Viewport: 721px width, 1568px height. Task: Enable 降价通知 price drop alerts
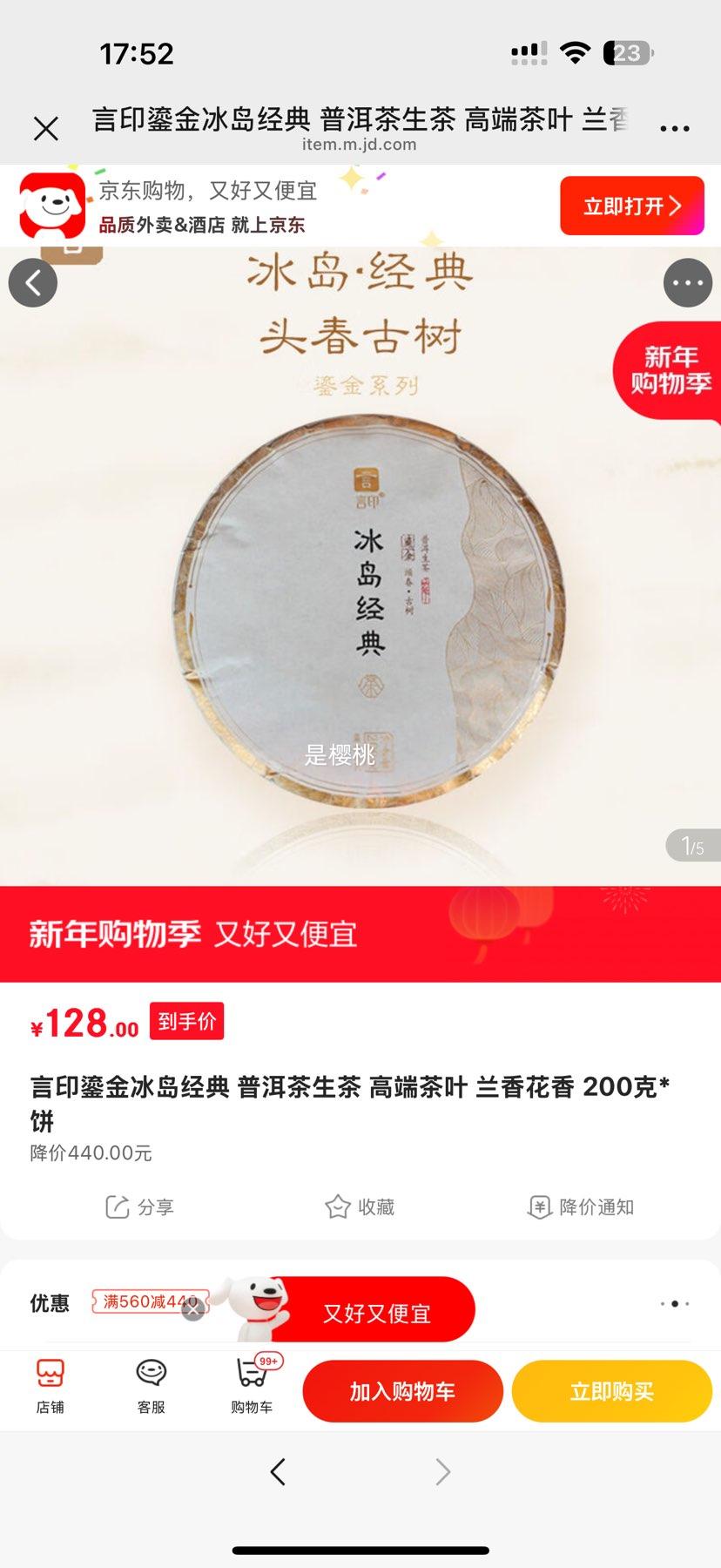click(580, 1207)
